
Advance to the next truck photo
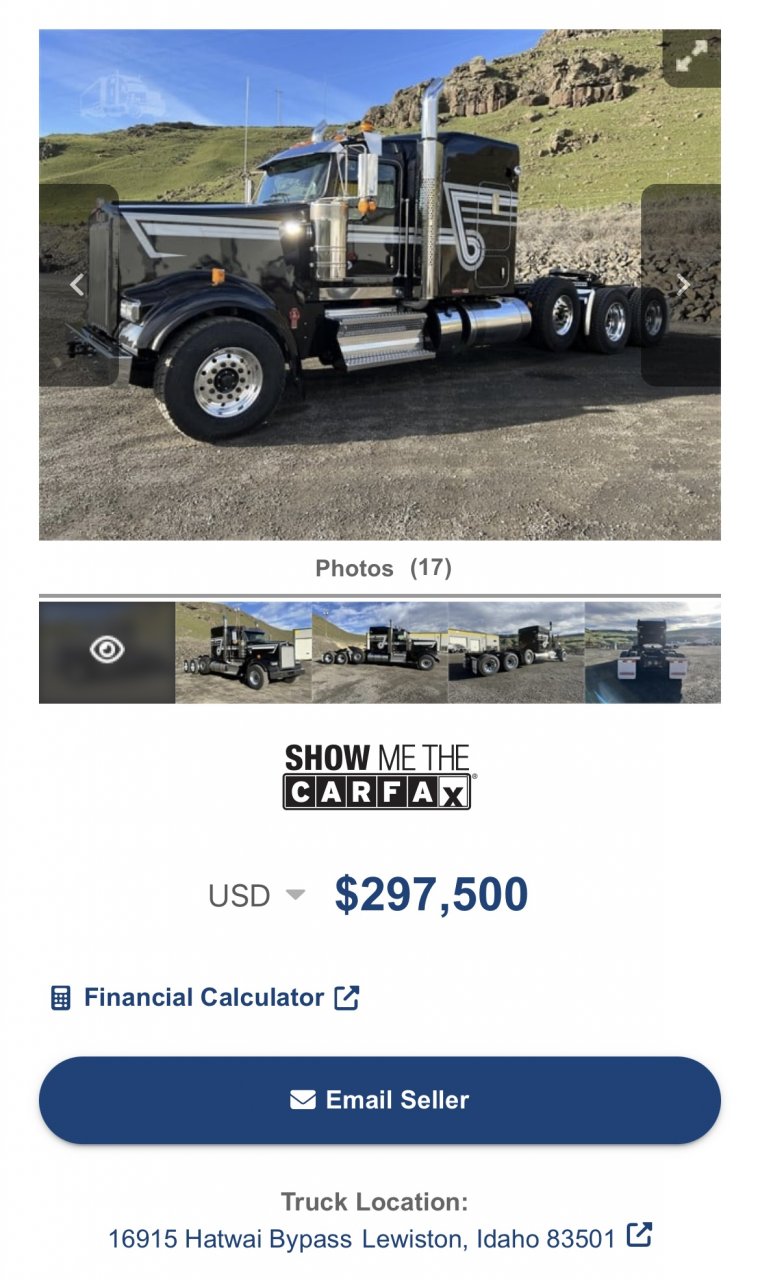[682, 285]
